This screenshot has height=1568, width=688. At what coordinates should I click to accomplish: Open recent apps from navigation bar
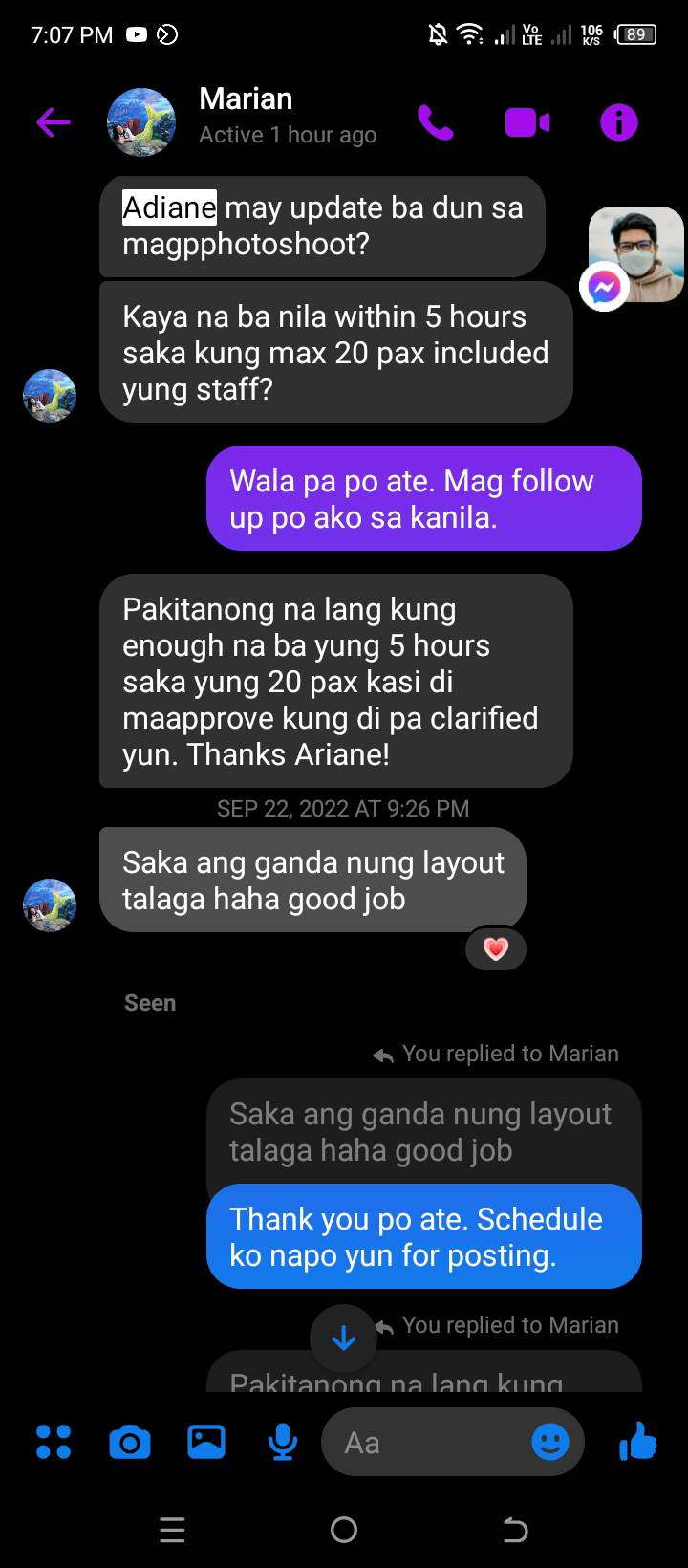(172, 1530)
